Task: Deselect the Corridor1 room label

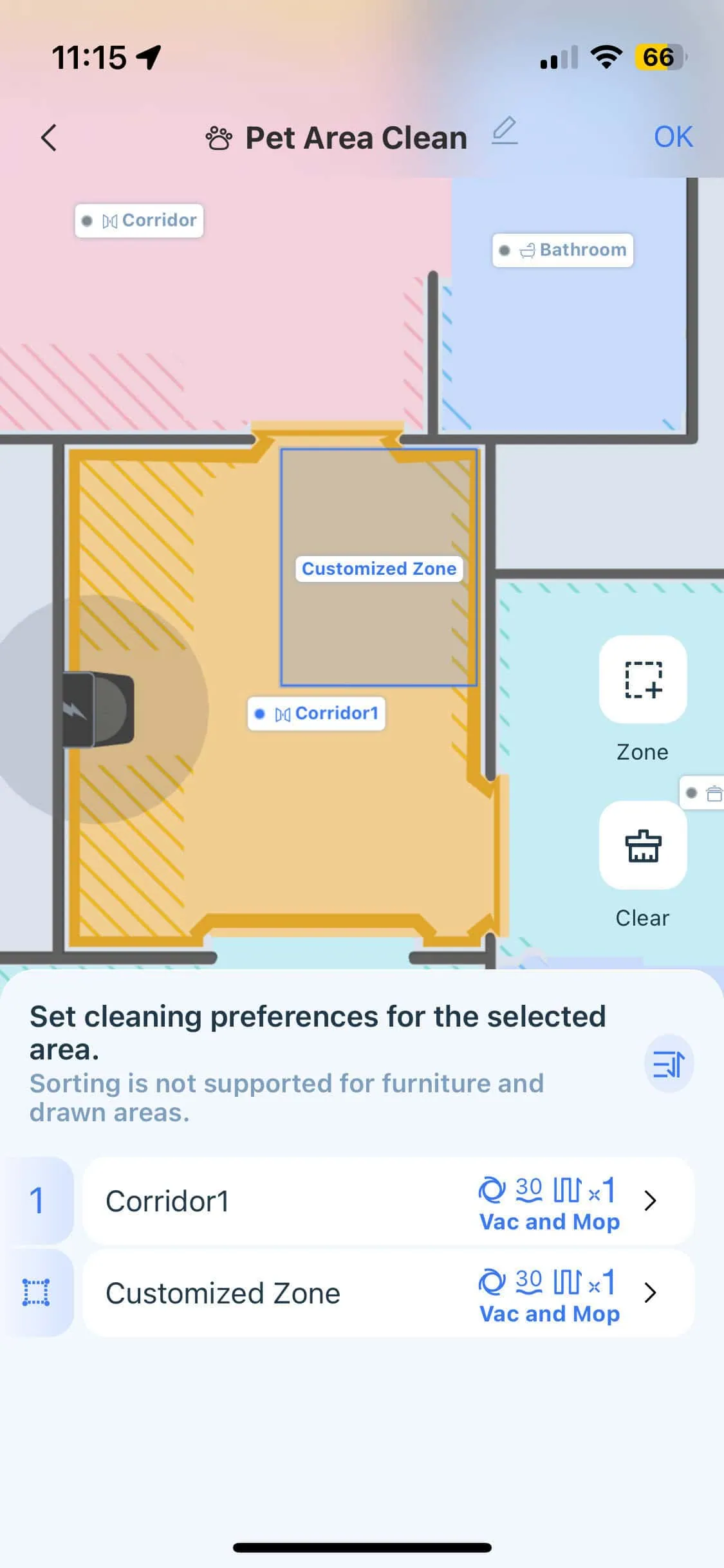Action: [x=317, y=713]
